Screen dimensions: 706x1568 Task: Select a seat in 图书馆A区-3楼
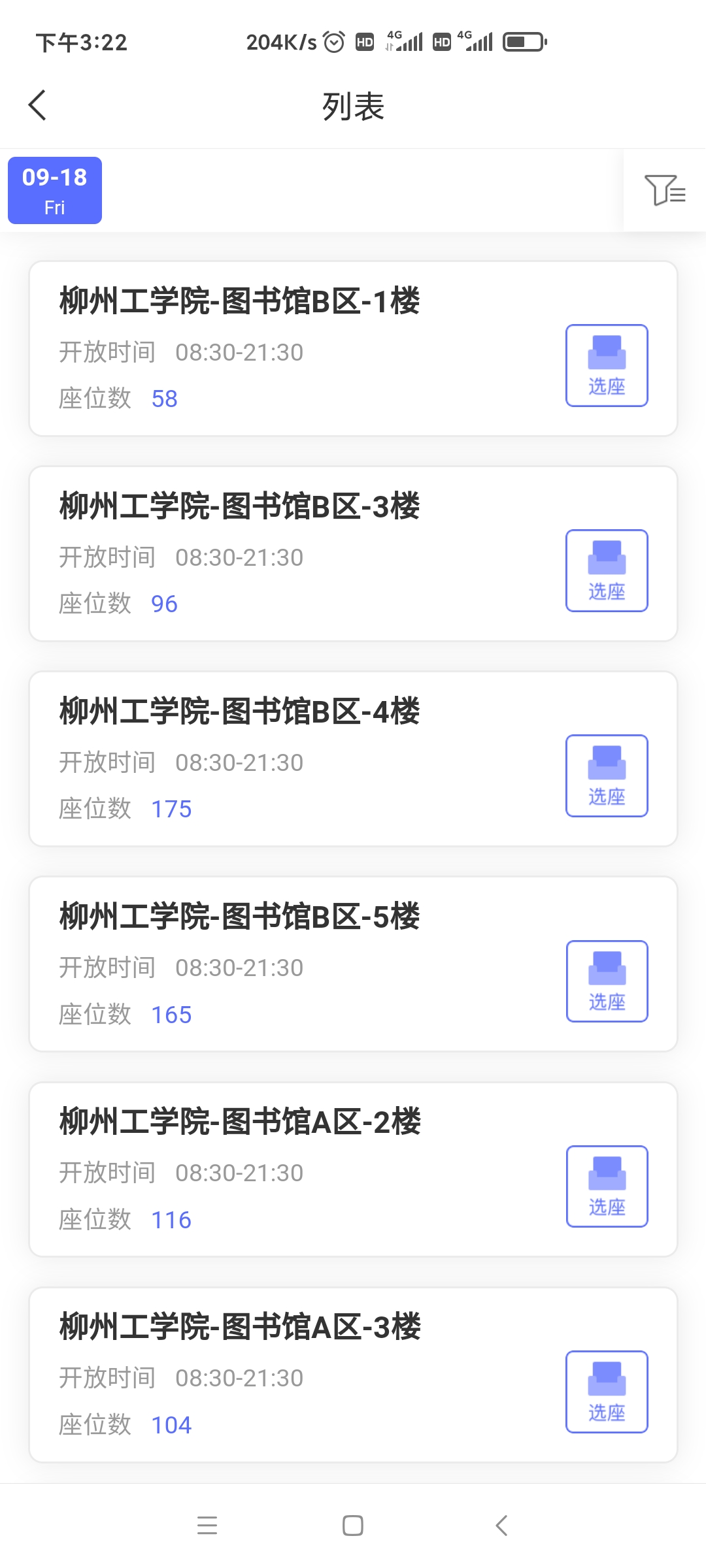(x=606, y=1391)
